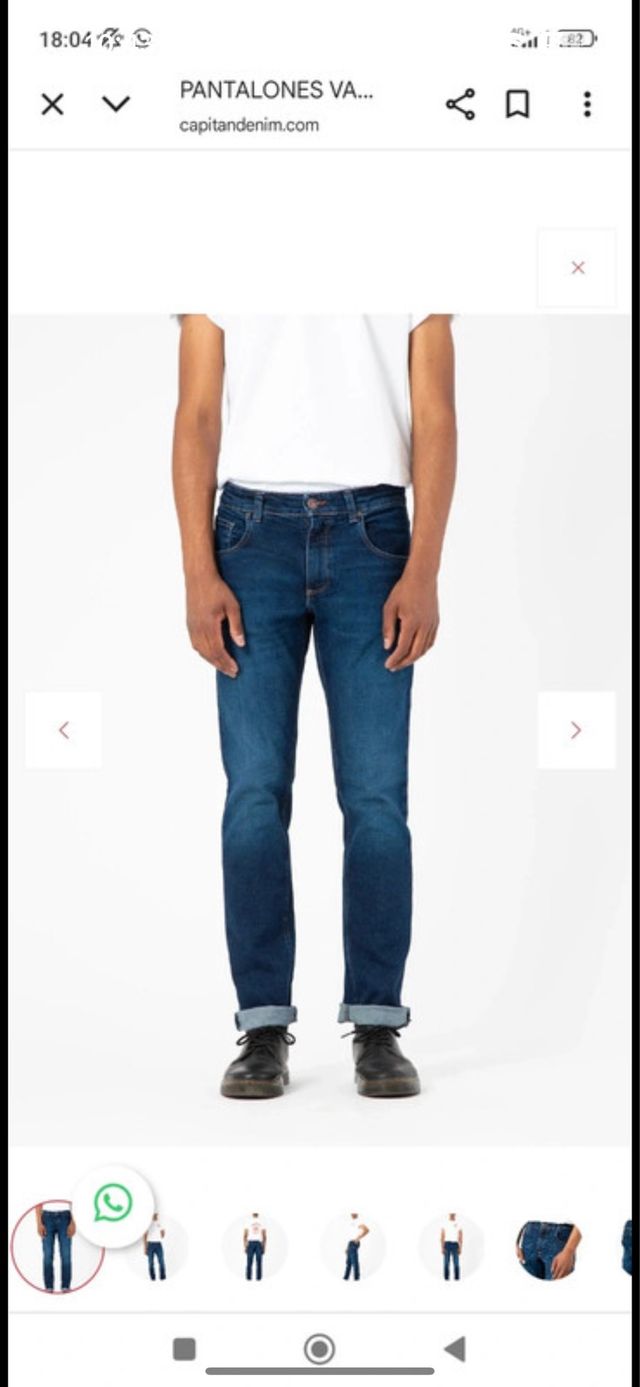Bookmark the capitandenim.com page
Screen dimensions: 640x1387
click(x=517, y=104)
